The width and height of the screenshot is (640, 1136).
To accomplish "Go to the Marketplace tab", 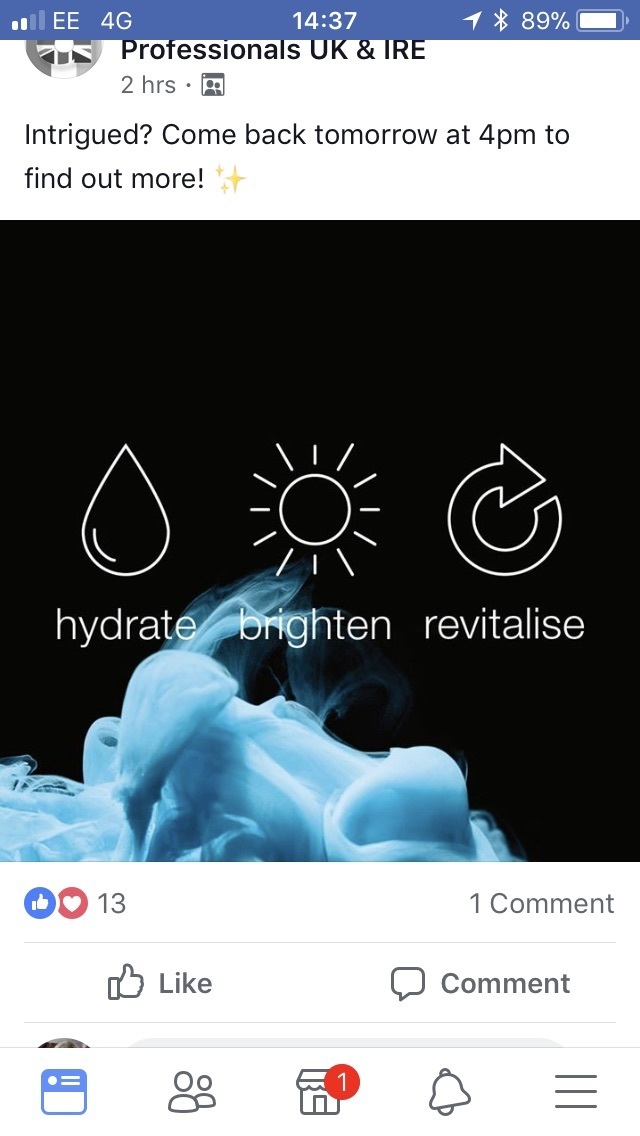I will pyautogui.click(x=320, y=1091).
